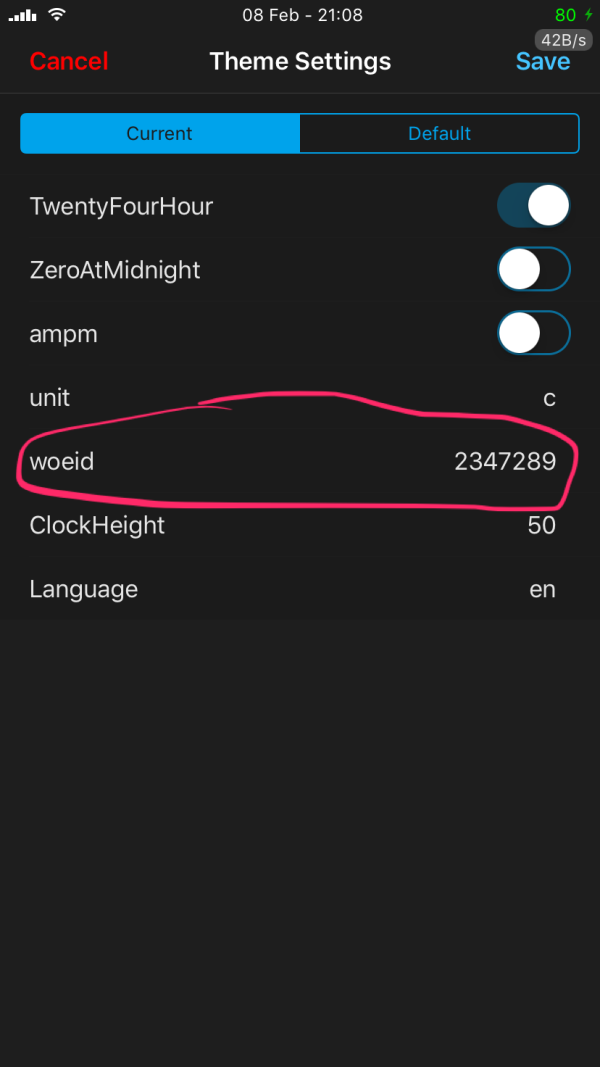Edit the woeid value 2347289
The image size is (600, 1067).
tap(504, 461)
